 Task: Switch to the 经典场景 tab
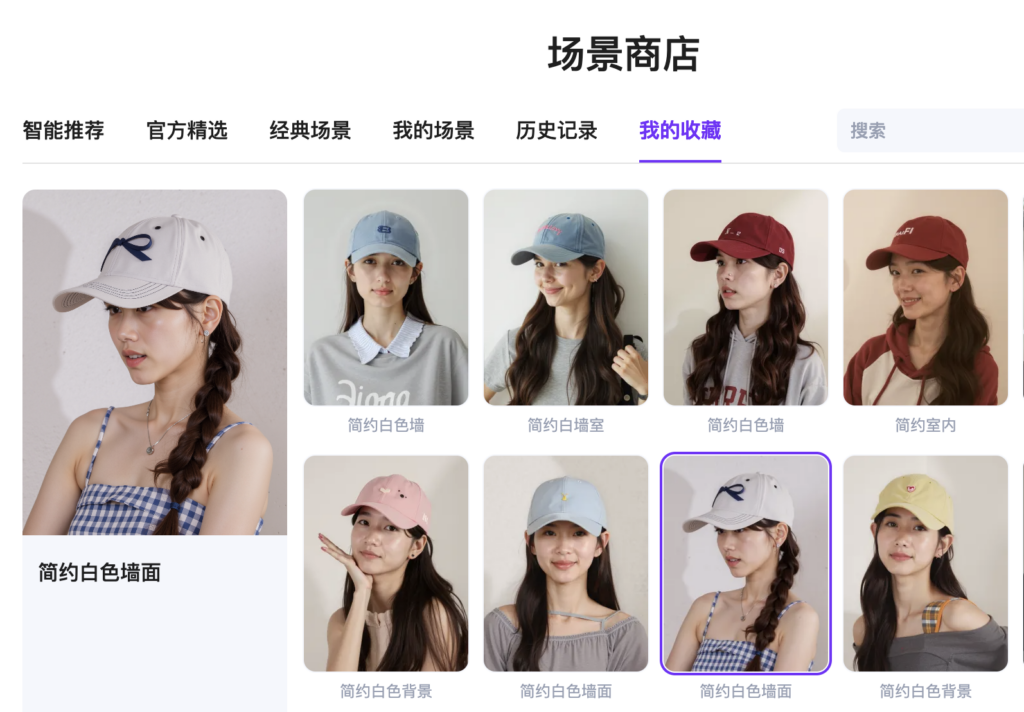pos(310,130)
